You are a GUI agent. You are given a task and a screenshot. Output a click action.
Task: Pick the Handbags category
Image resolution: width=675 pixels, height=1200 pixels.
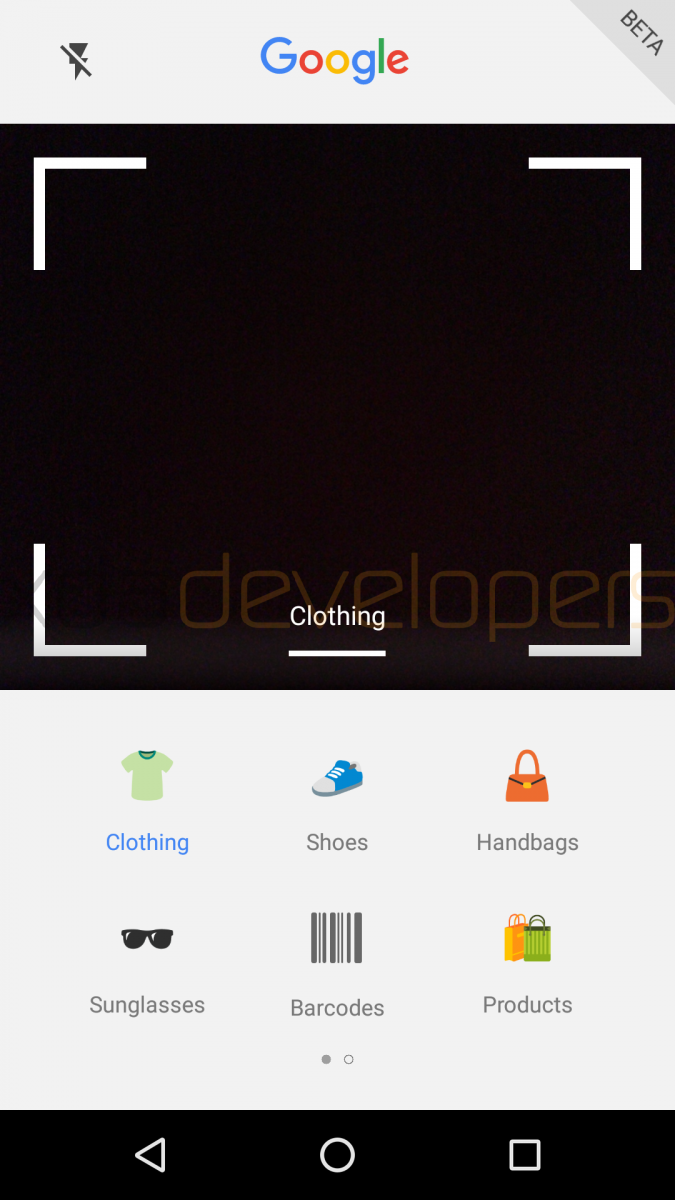(x=527, y=801)
